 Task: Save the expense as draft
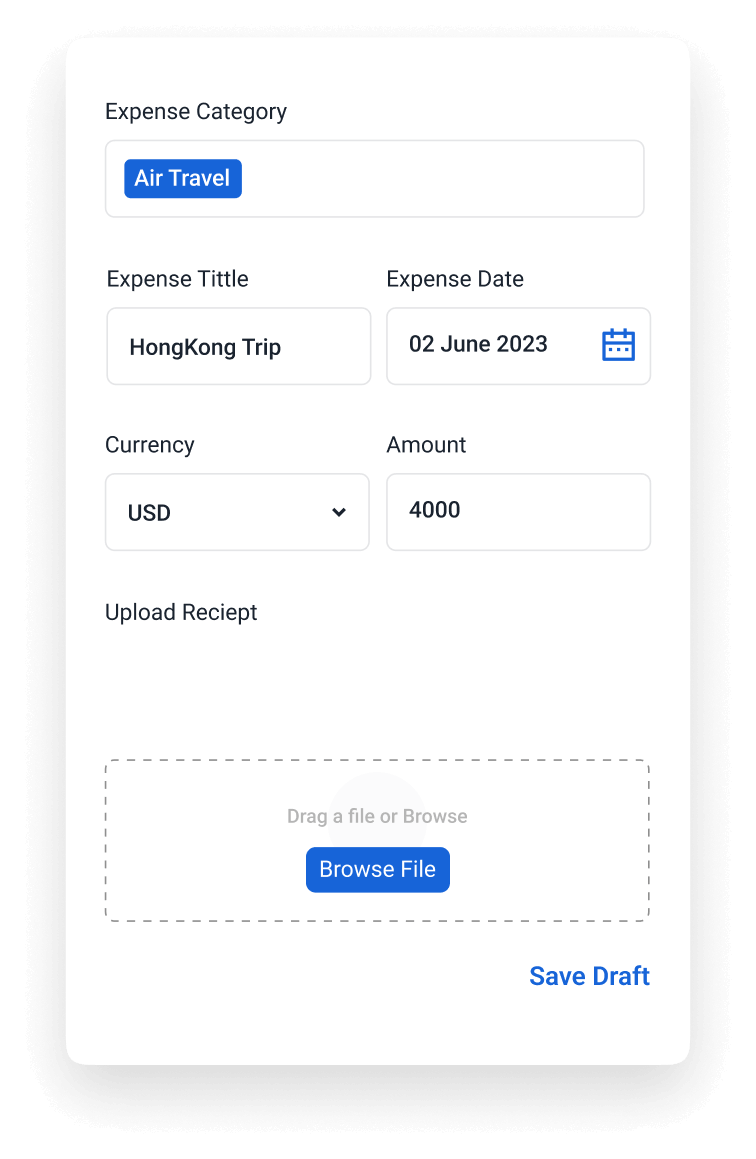tap(589, 976)
